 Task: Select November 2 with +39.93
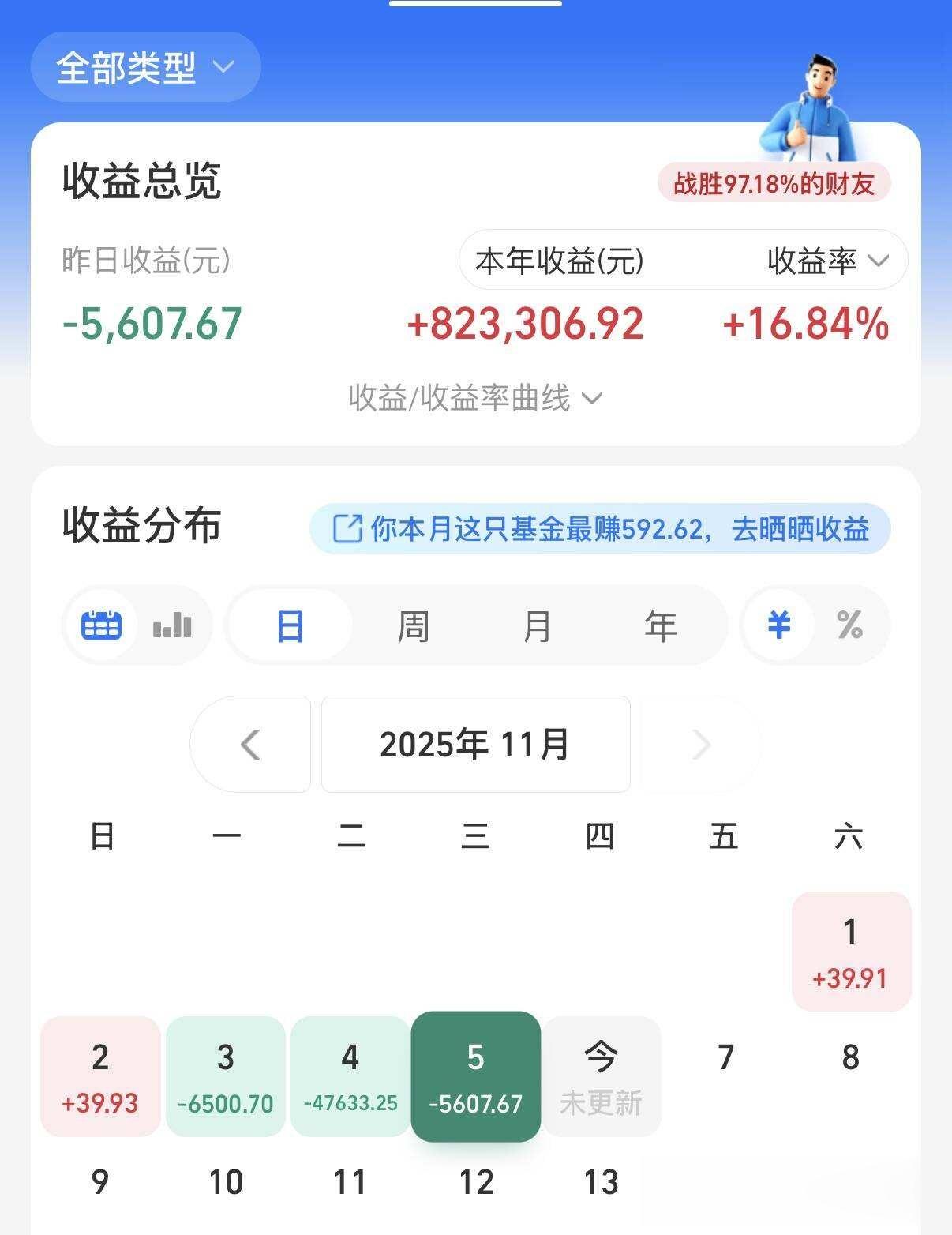click(x=100, y=1076)
